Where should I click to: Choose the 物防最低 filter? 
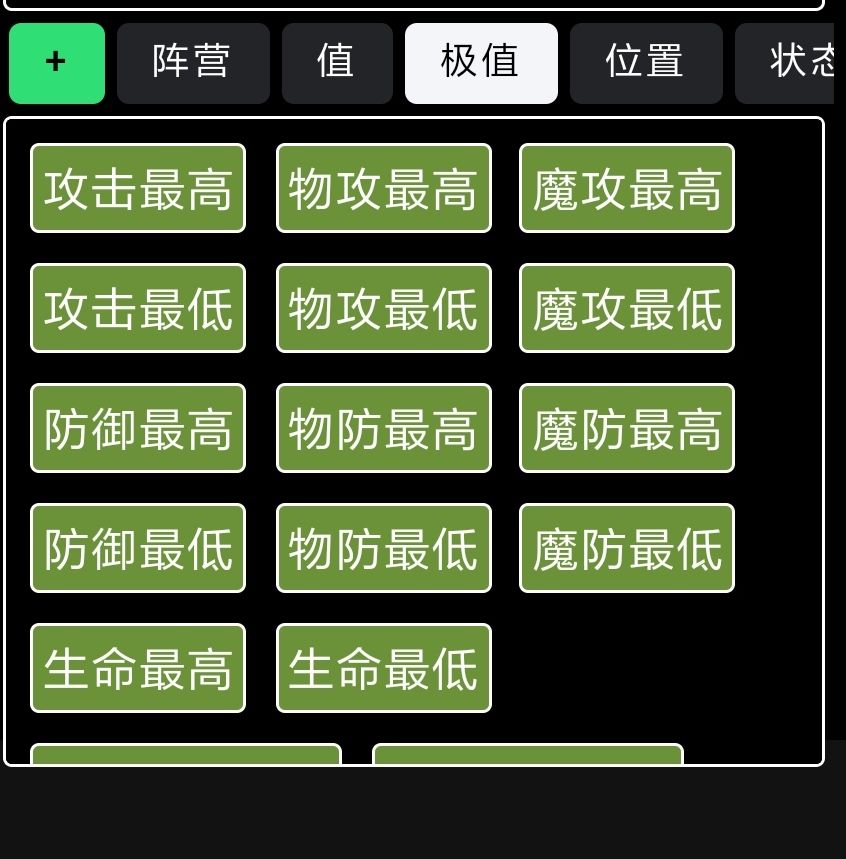[384, 548]
